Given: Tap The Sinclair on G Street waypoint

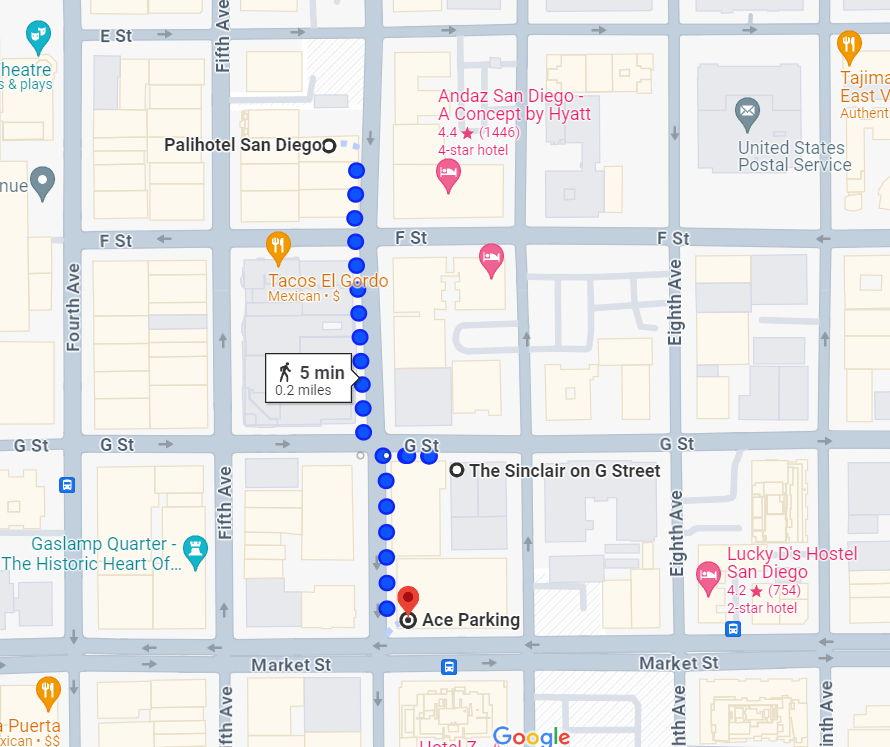Looking at the screenshot, I should (x=457, y=470).
